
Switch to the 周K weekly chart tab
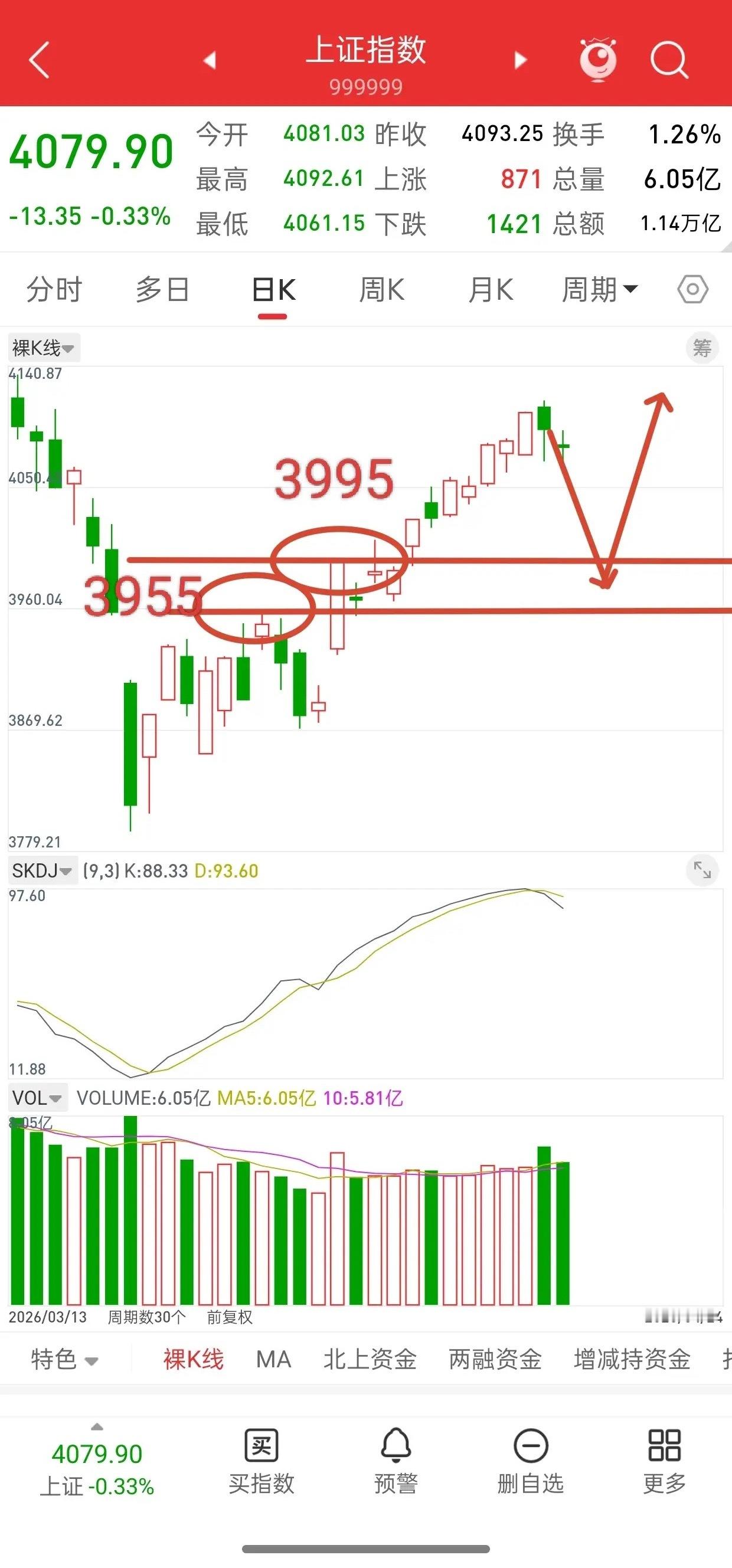point(382,290)
